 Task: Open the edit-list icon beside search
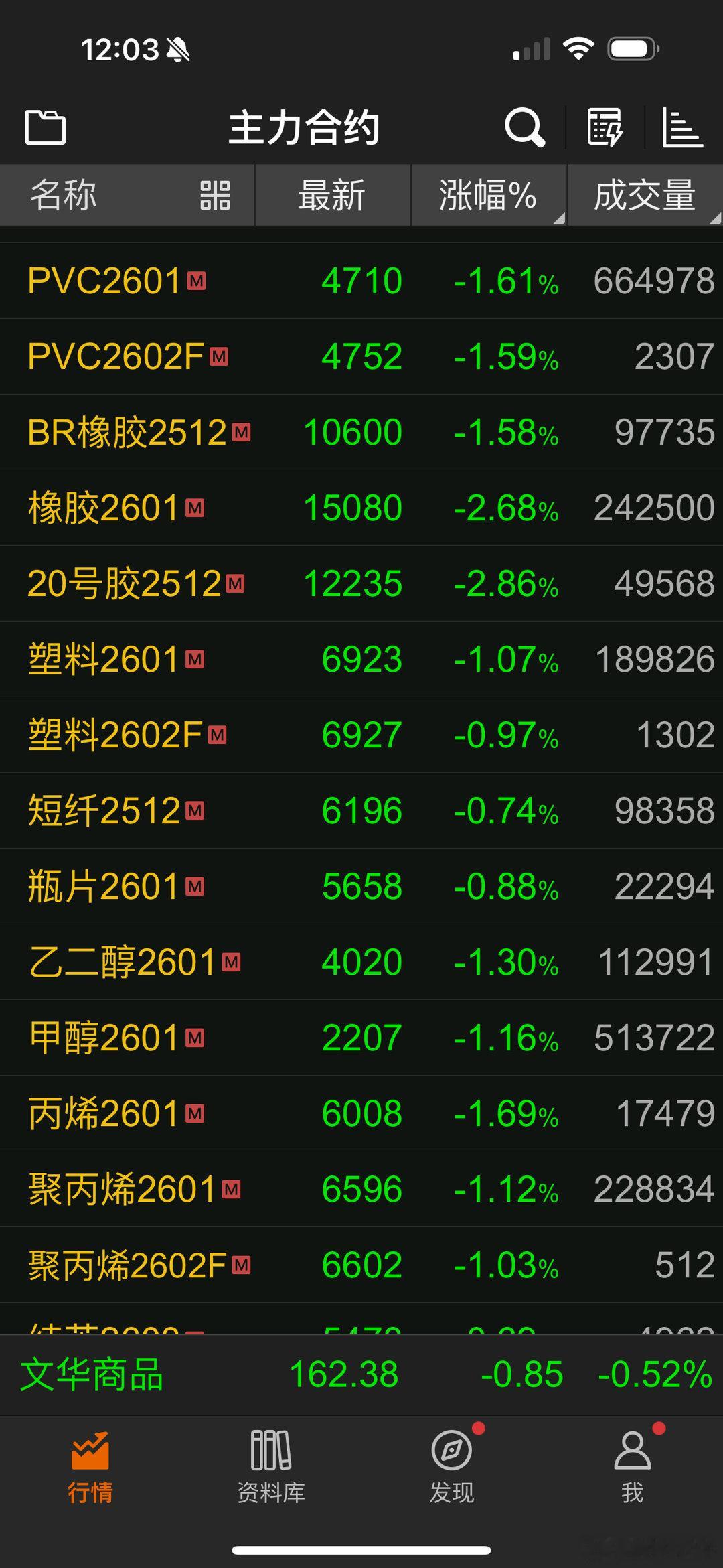coord(603,127)
